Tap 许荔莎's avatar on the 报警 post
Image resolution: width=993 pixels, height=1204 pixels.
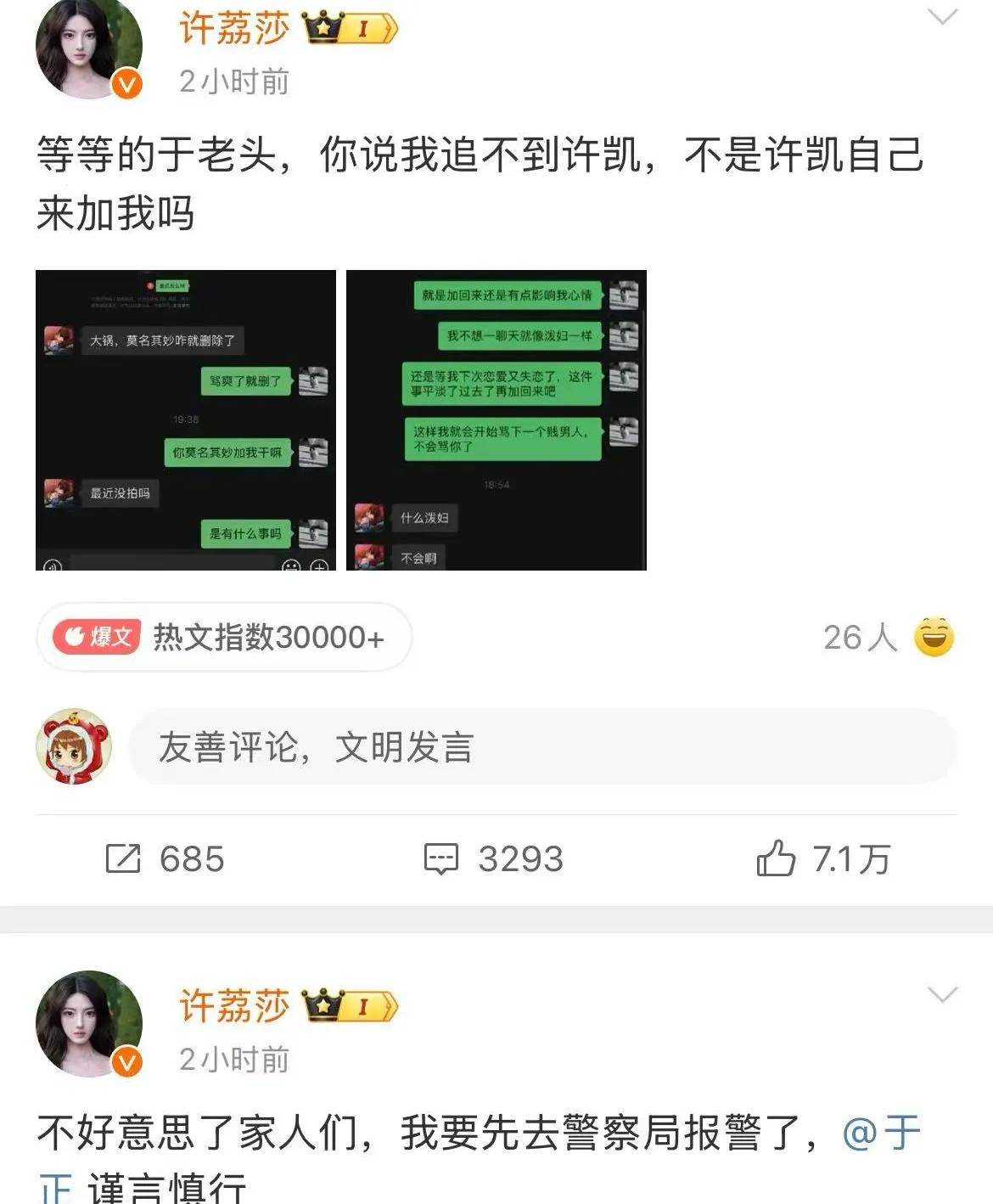(88, 1023)
